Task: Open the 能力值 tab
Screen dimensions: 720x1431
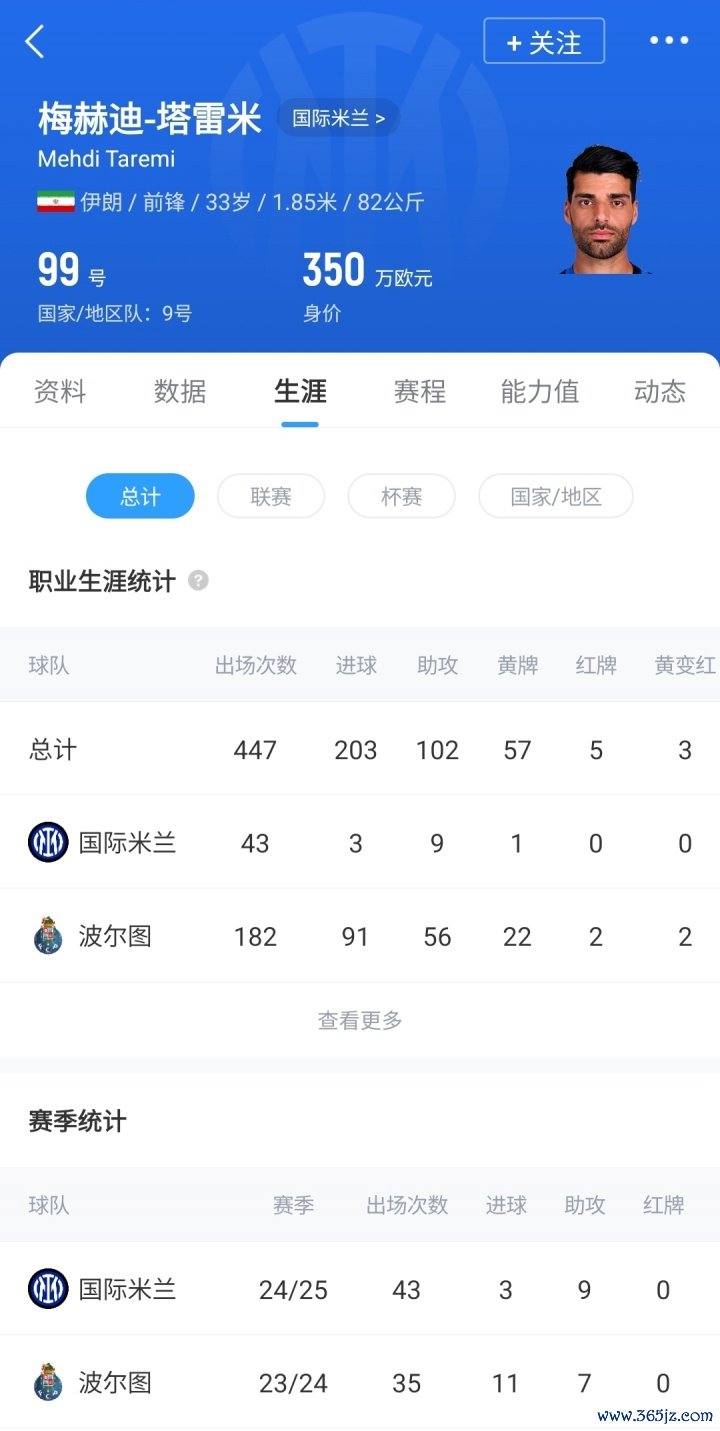Action: coord(540,391)
